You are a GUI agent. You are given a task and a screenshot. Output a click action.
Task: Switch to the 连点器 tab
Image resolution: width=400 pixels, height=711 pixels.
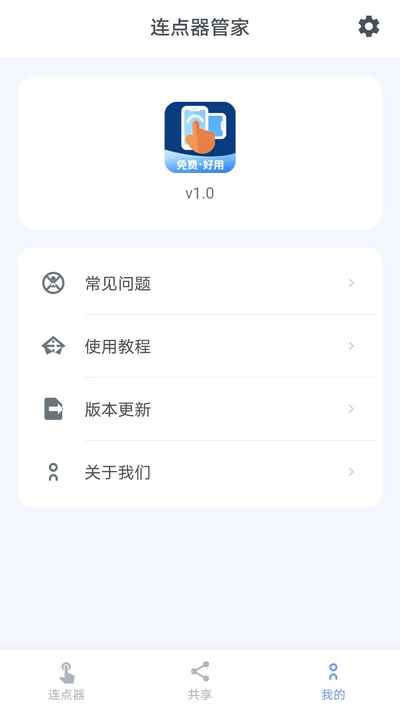coord(67,681)
